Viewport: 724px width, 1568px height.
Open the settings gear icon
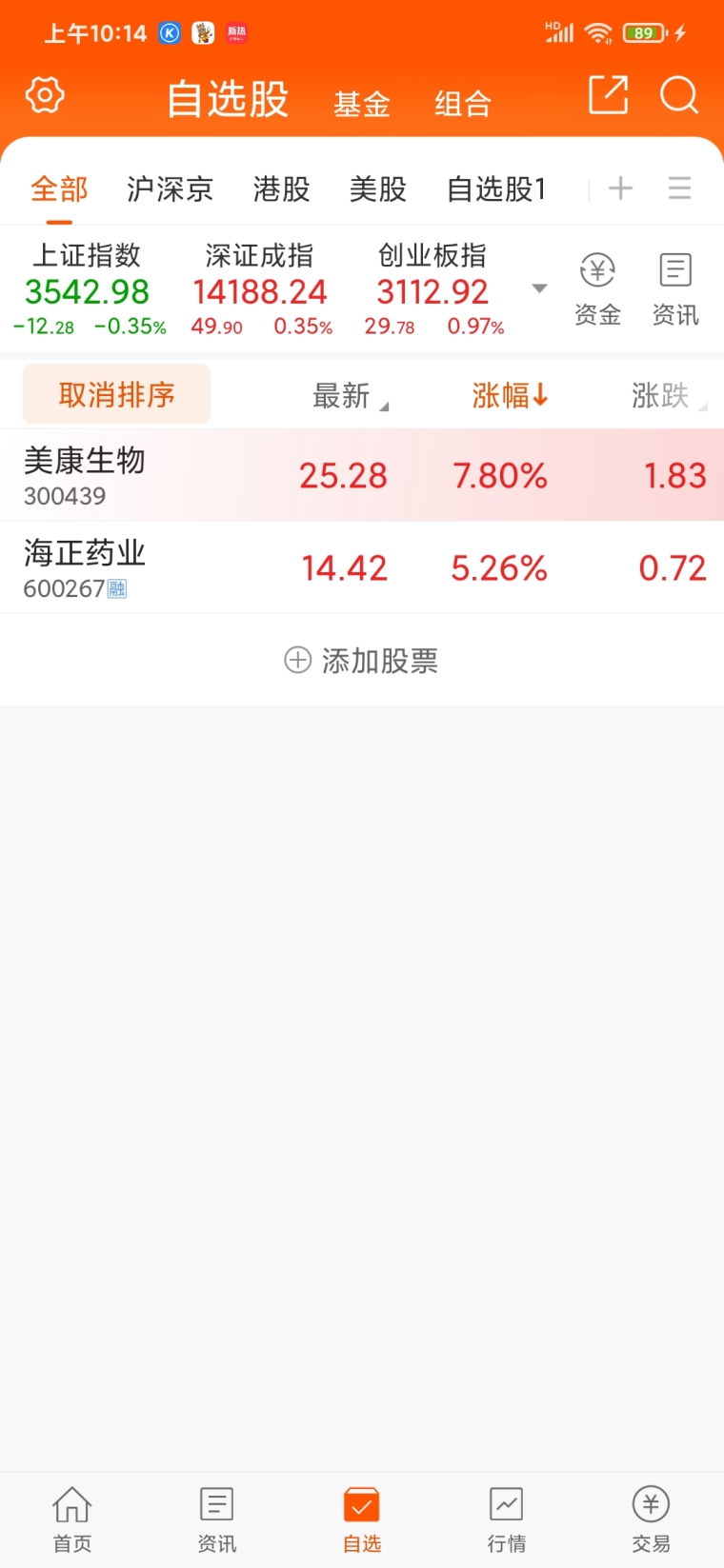point(45,95)
